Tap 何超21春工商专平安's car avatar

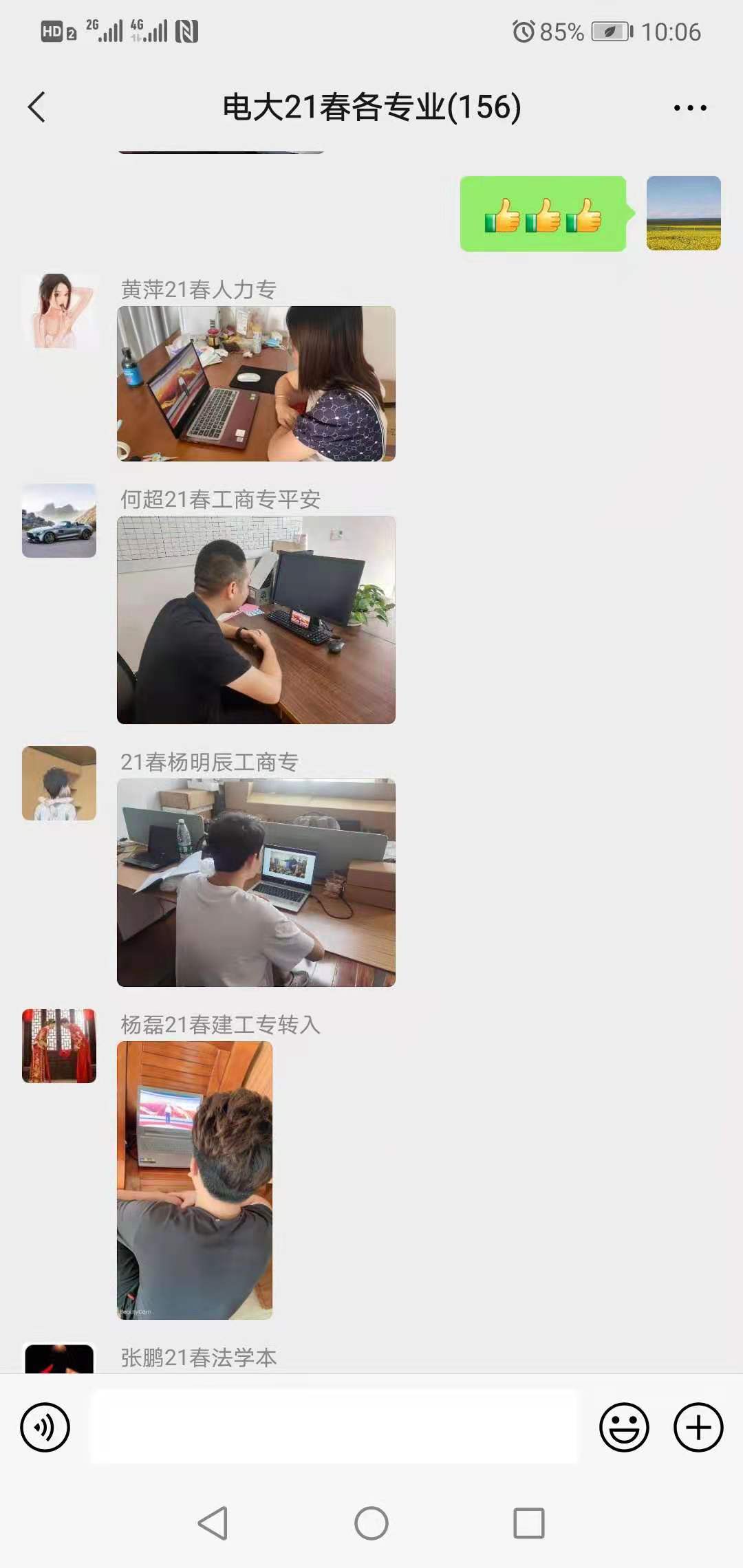(x=59, y=521)
